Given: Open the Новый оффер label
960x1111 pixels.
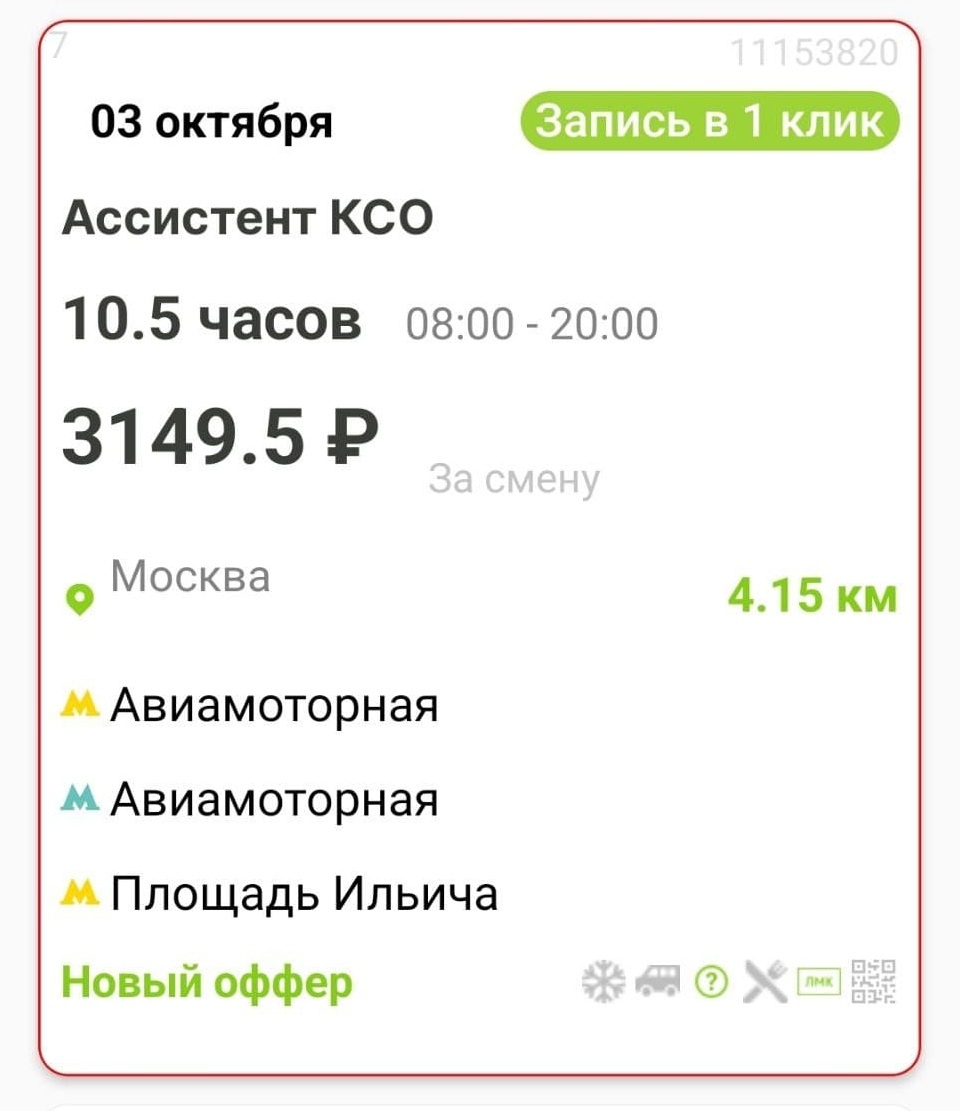Looking at the screenshot, I should [203, 981].
